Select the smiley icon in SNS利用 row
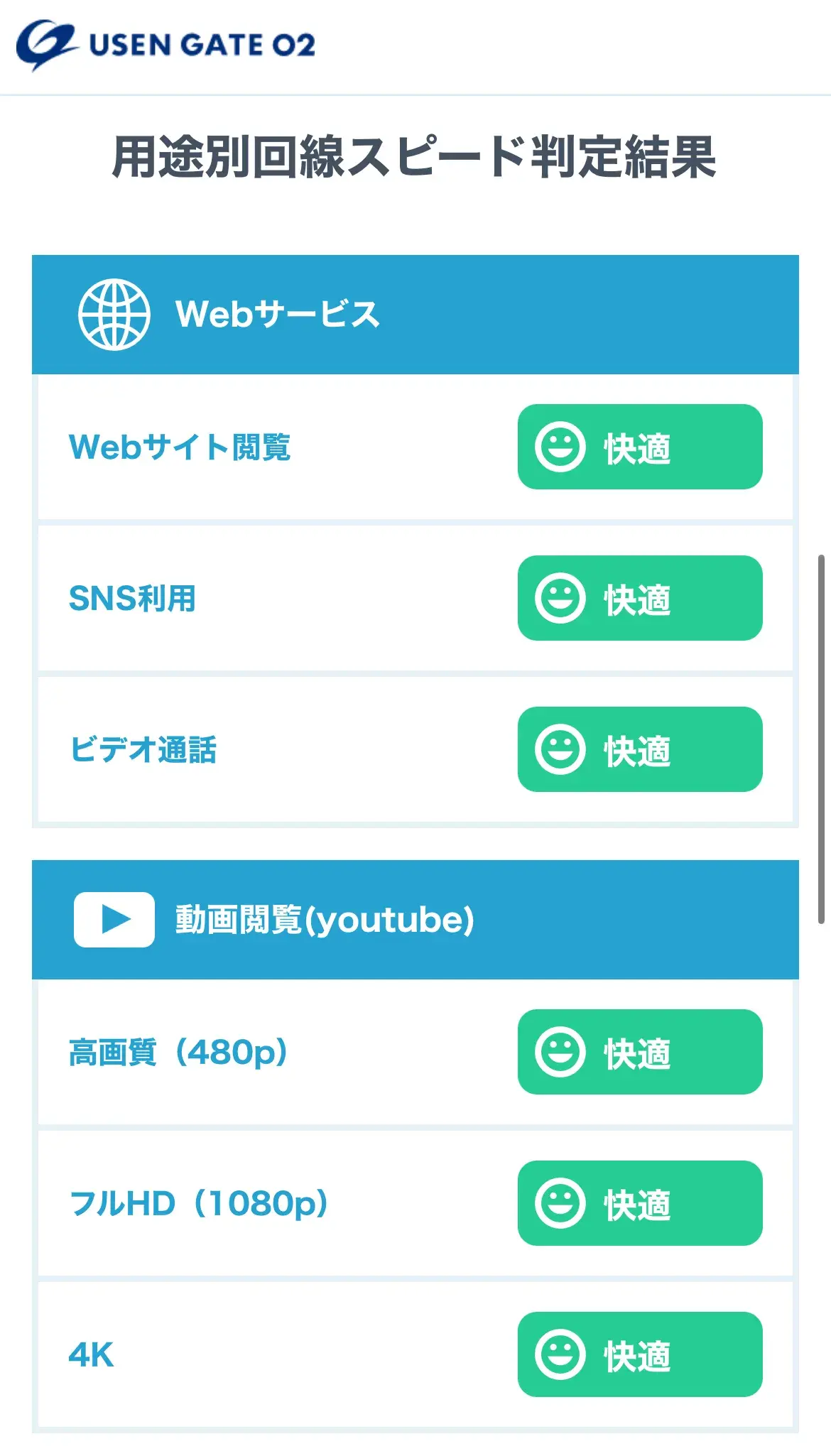Viewport: 831px width, 1456px height. [561, 599]
